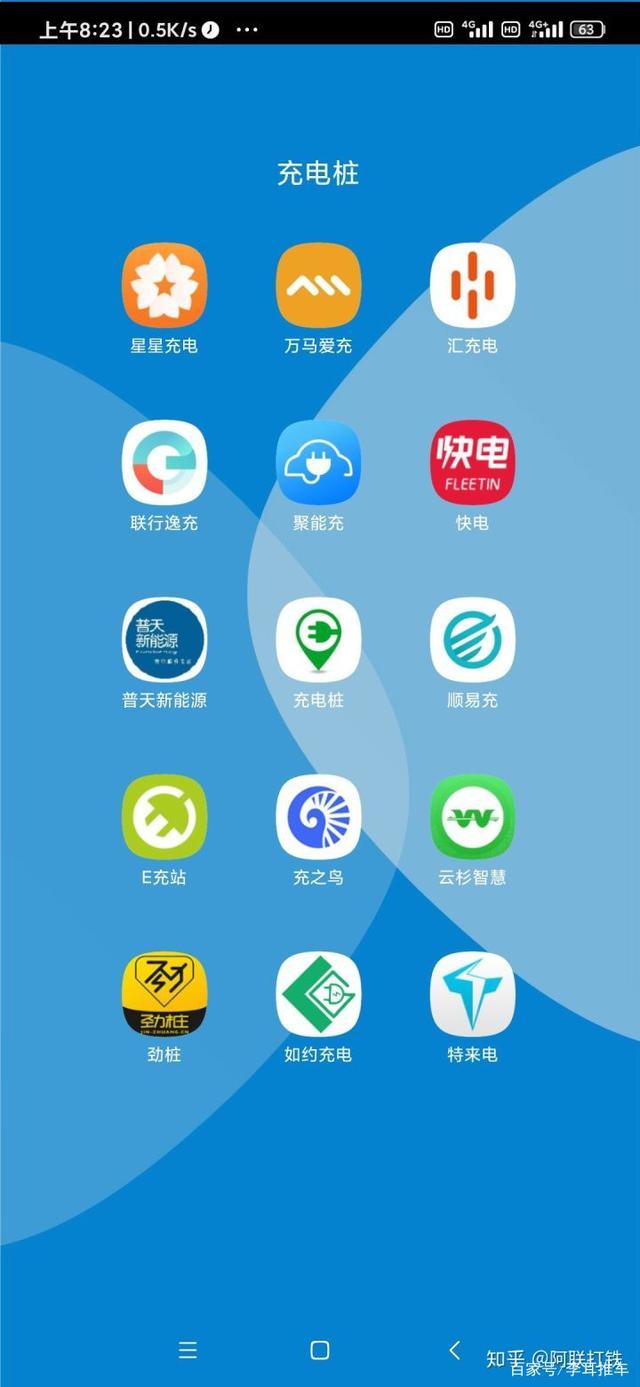Launch the 充电桩 app with green pin
Viewport: 640px width, 1387px height.
click(318, 640)
